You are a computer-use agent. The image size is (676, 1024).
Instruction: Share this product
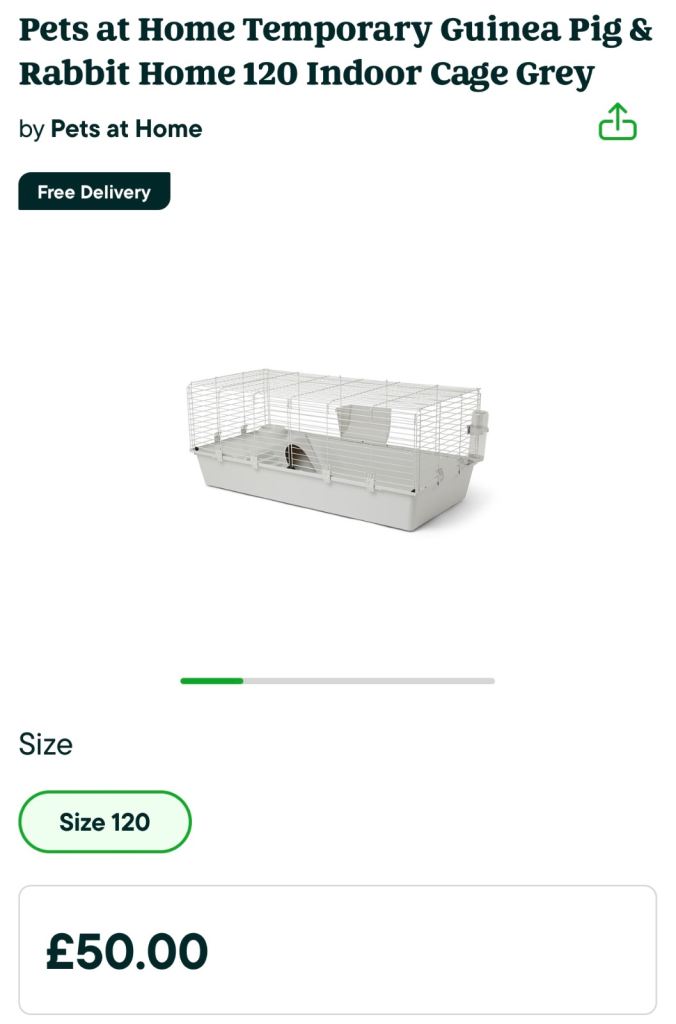(x=617, y=123)
